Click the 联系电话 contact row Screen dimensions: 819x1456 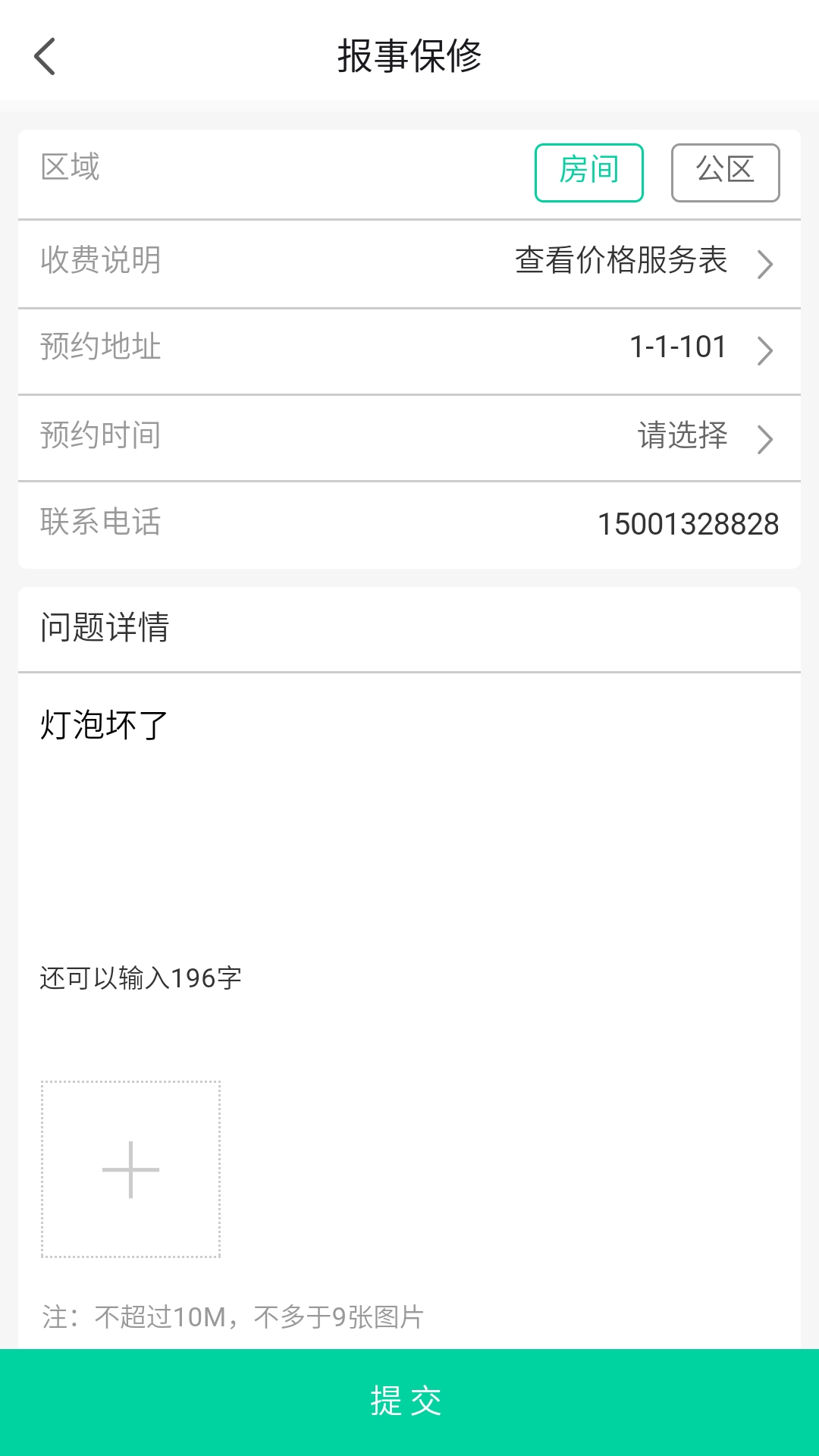[x=102, y=523]
